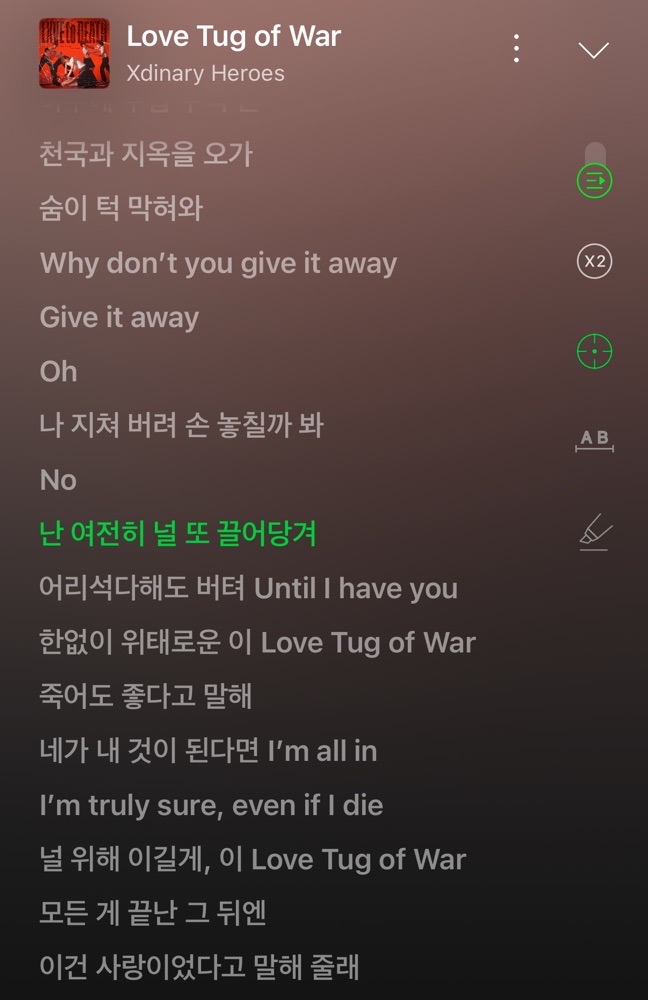Screen dimensions: 648x1000
Task: Open the lyrics highlighter pen tool
Action: 595,532
